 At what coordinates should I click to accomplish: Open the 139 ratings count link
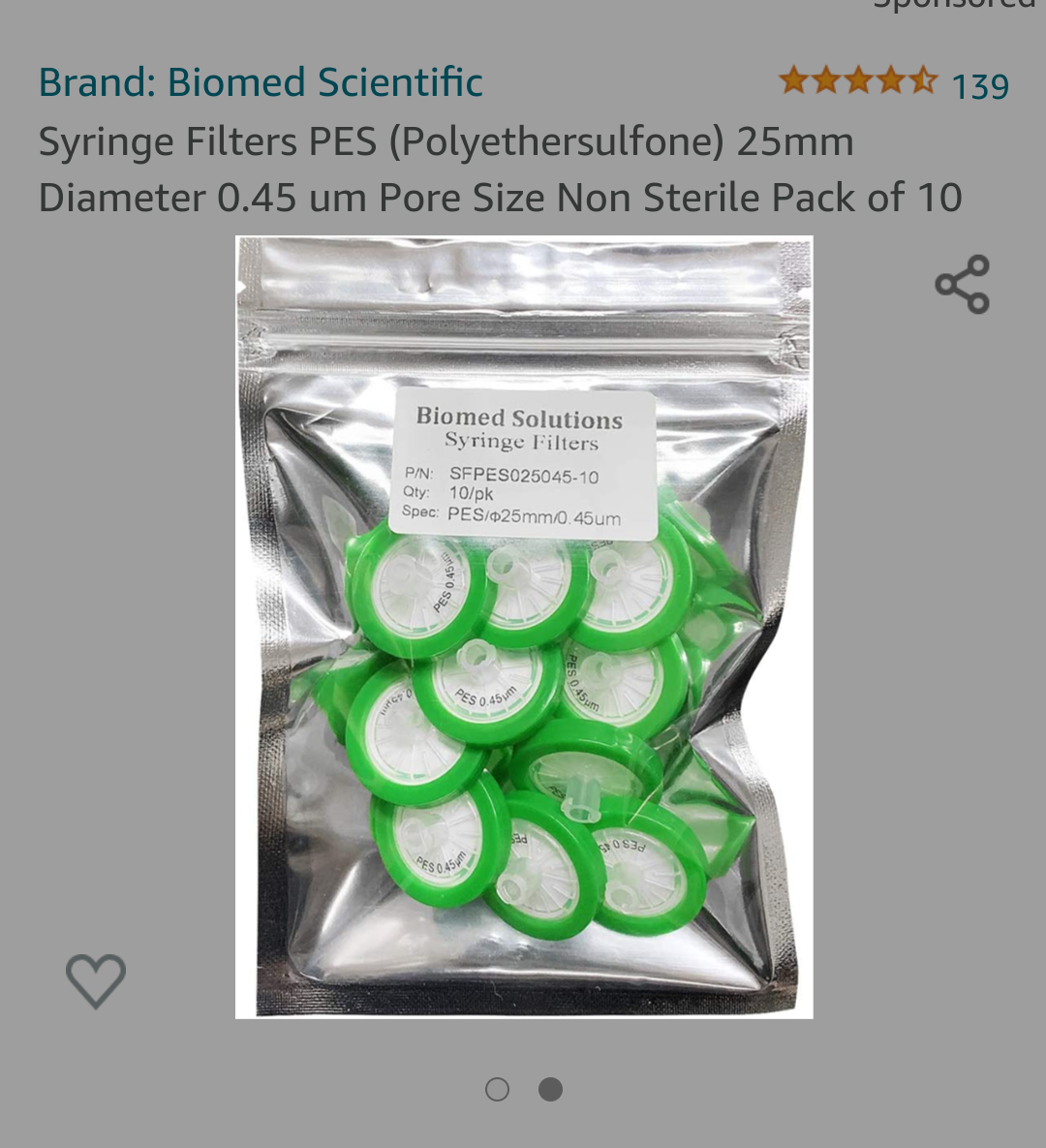(x=982, y=87)
